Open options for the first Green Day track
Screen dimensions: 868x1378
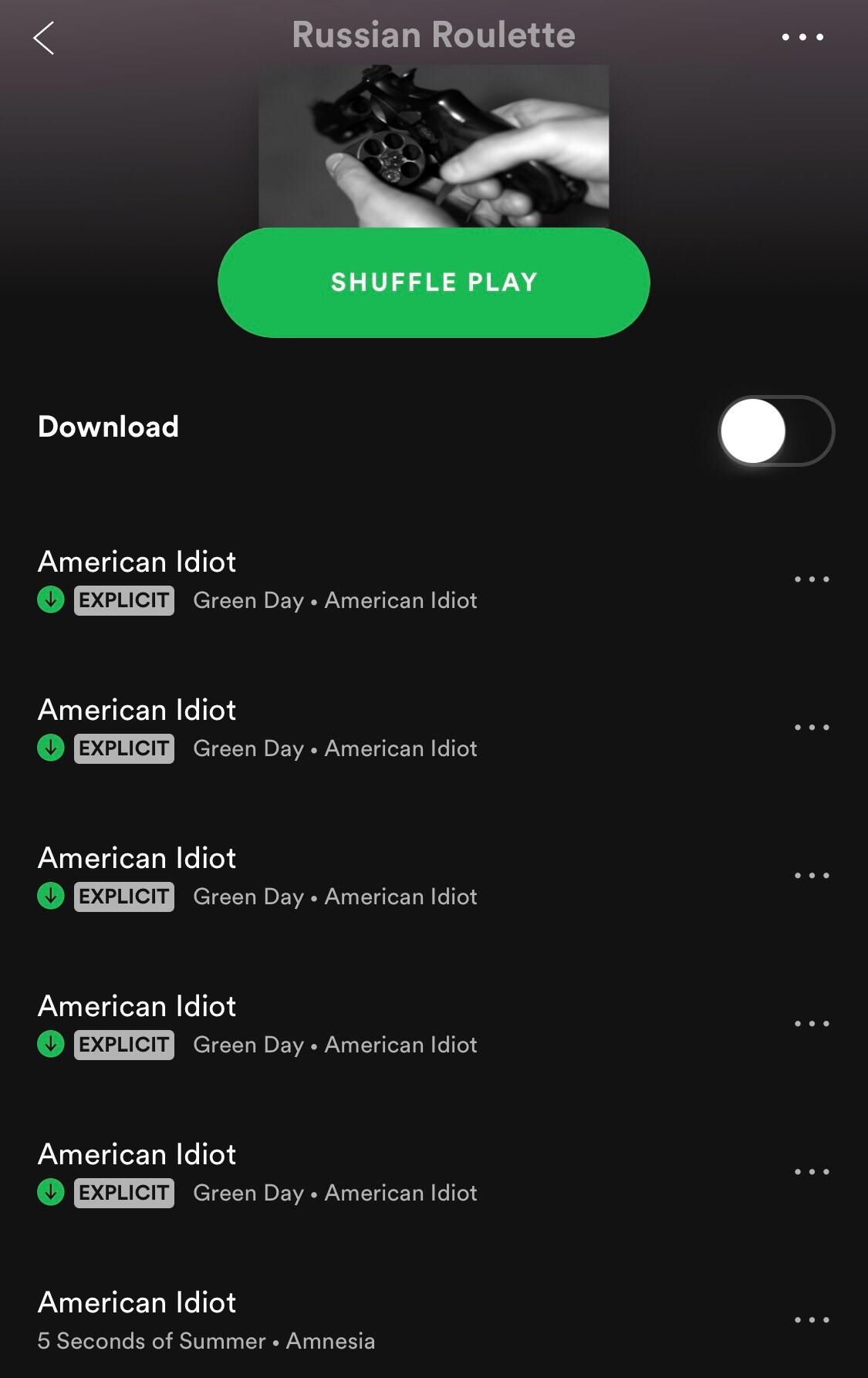pyautogui.click(x=812, y=579)
